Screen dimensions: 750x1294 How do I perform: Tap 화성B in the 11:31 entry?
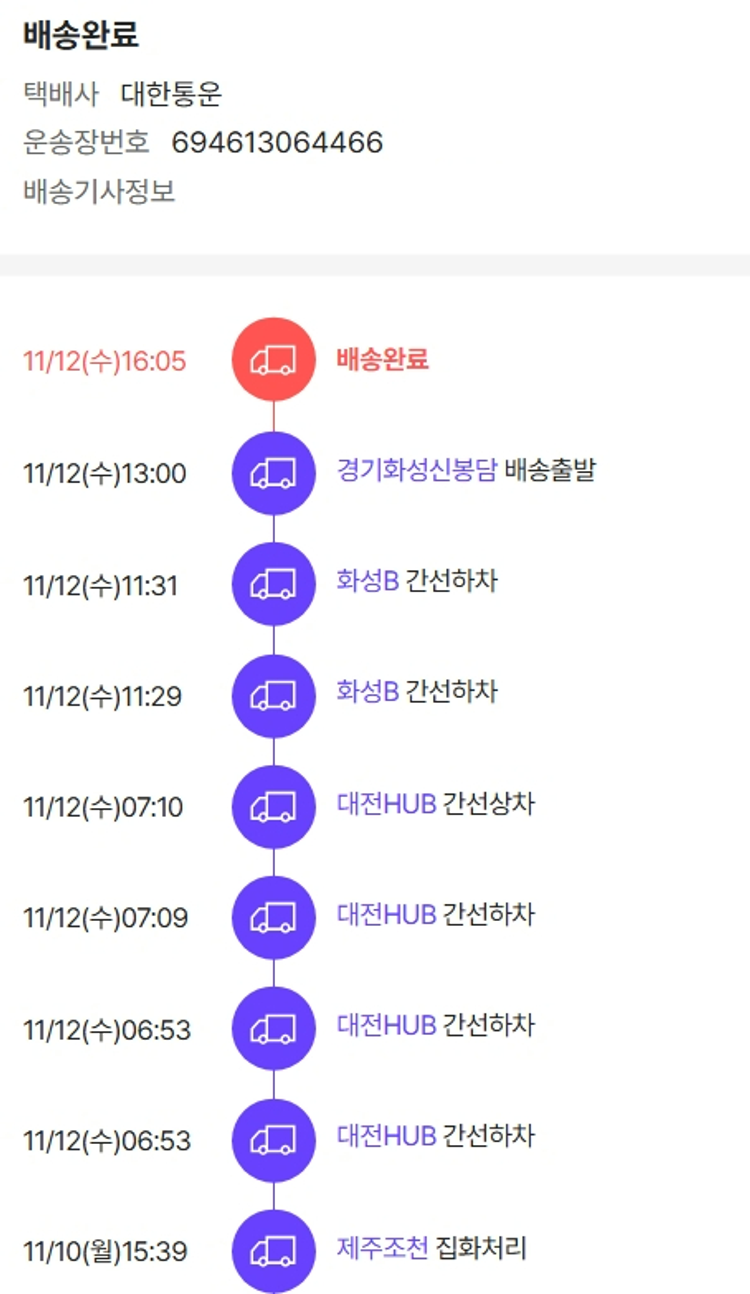[367, 581]
